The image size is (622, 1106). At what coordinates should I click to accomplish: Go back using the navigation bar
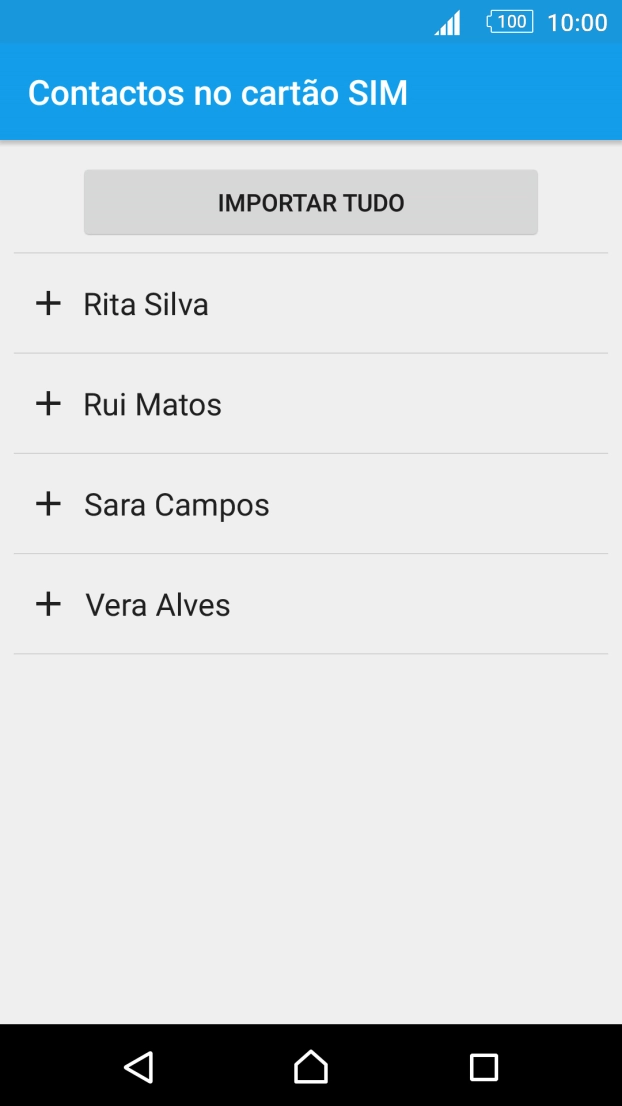click(139, 1067)
